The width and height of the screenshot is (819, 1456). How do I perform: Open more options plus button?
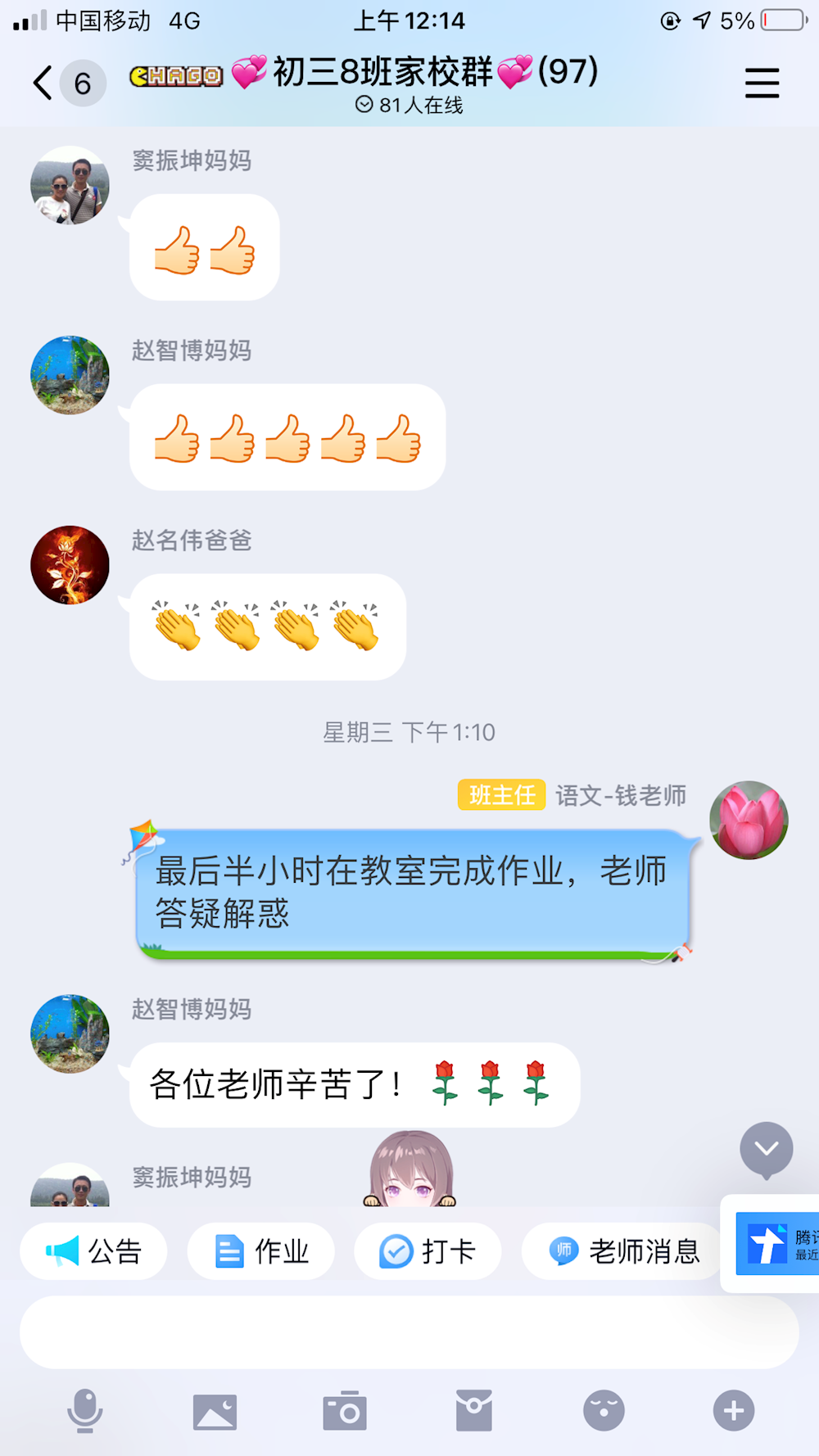point(734,1411)
